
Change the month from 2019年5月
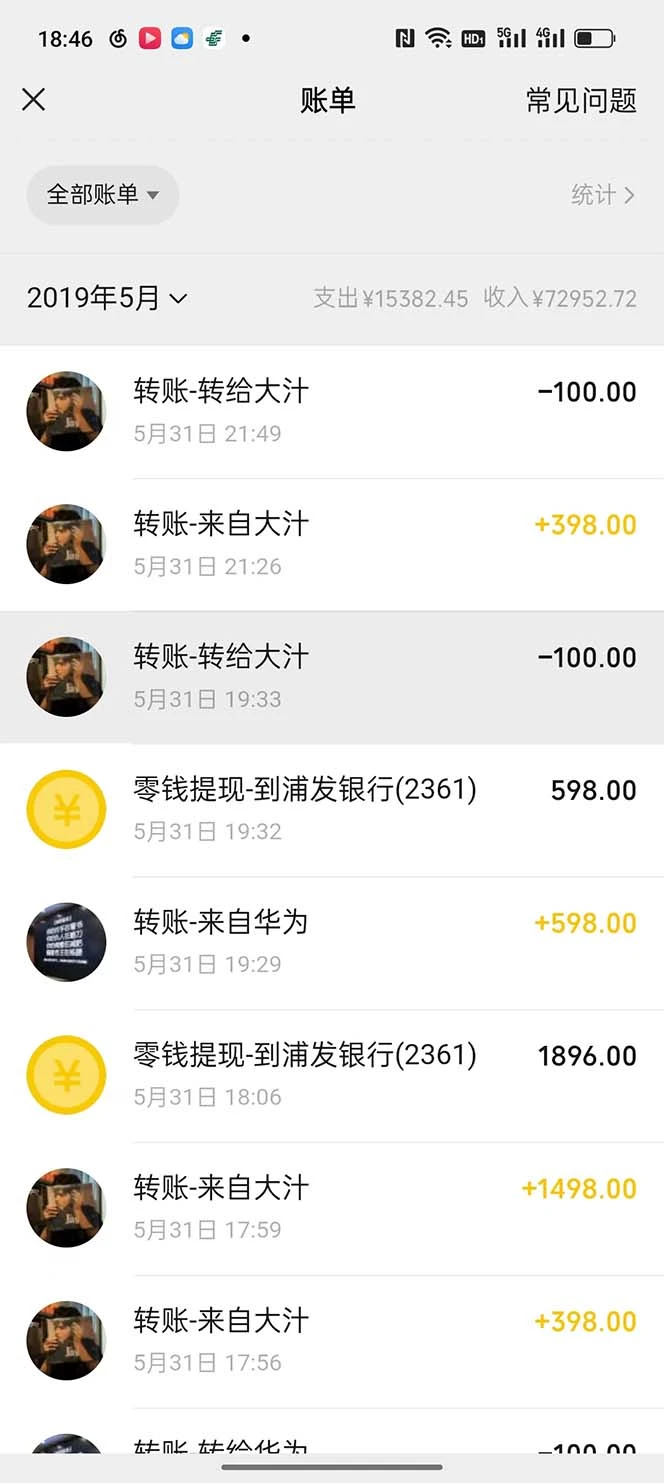[107, 298]
